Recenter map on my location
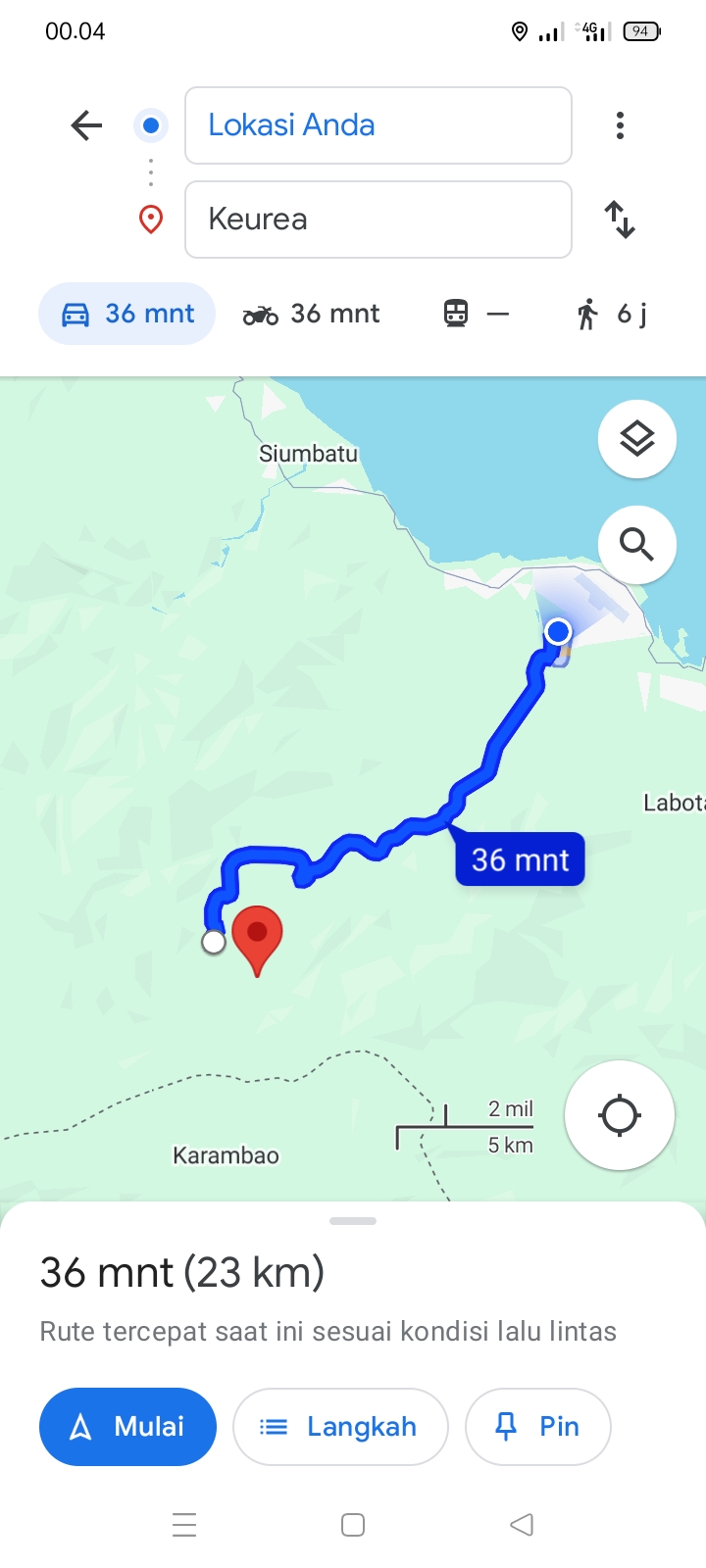 click(620, 1115)
